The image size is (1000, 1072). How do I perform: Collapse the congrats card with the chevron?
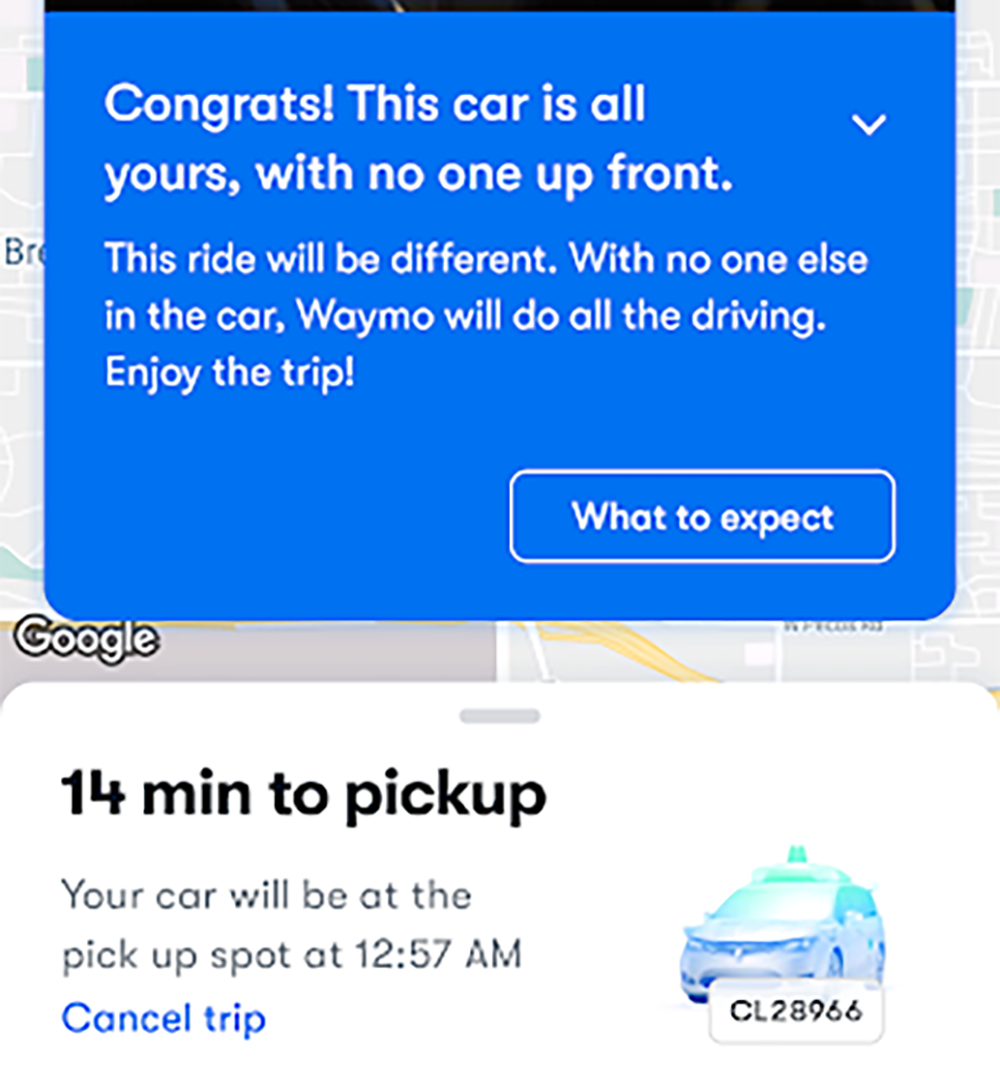coord(867,124)
